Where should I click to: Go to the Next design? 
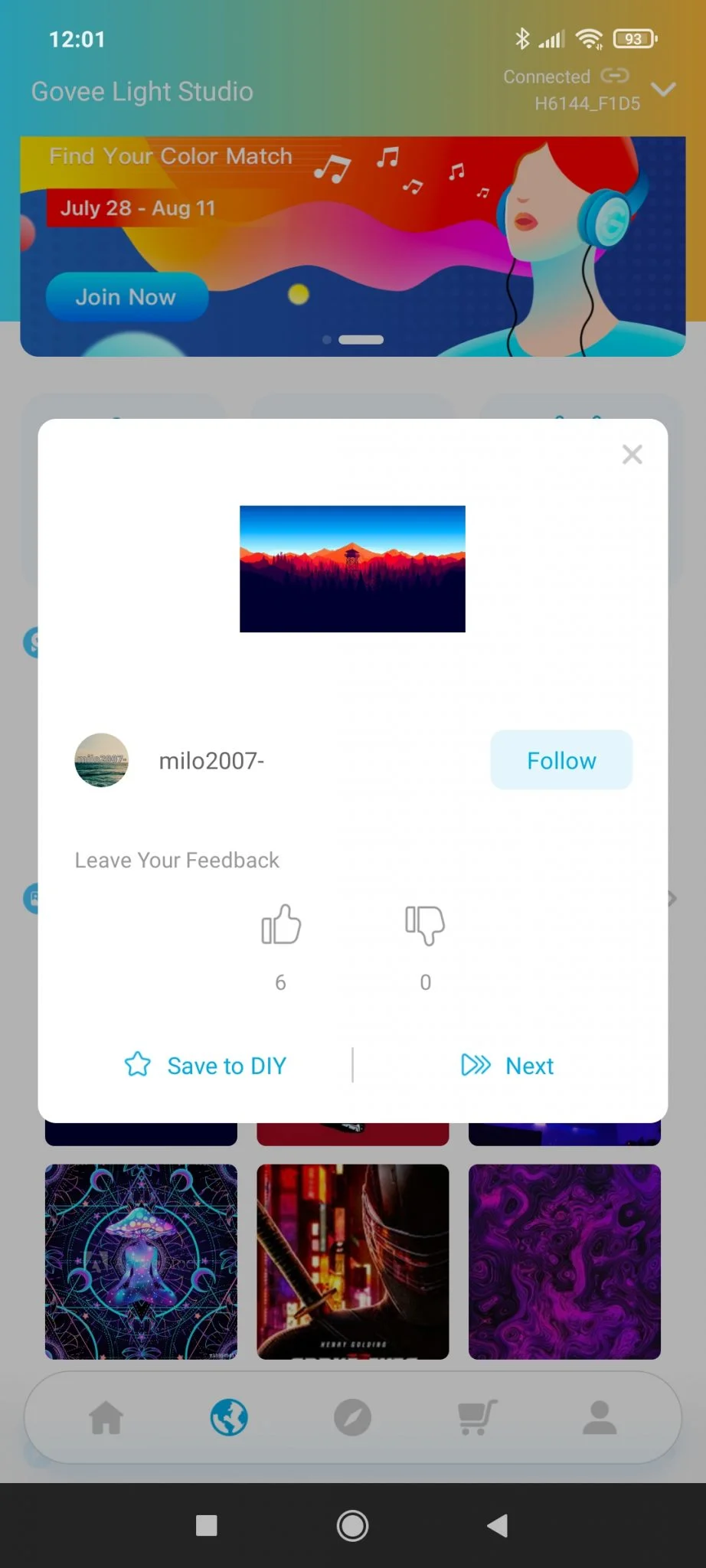tap(508, 1065)
